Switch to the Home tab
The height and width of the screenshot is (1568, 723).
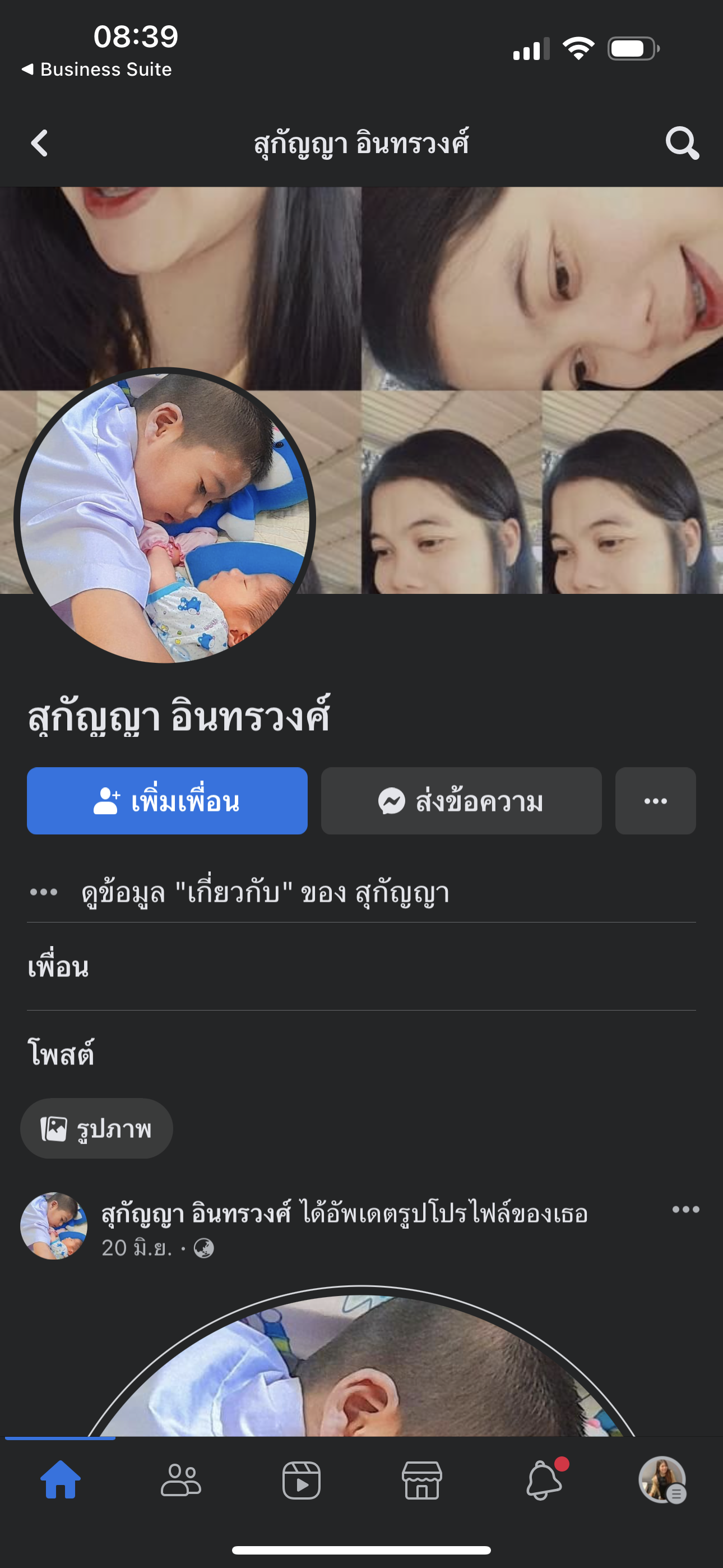point(61,1479)
